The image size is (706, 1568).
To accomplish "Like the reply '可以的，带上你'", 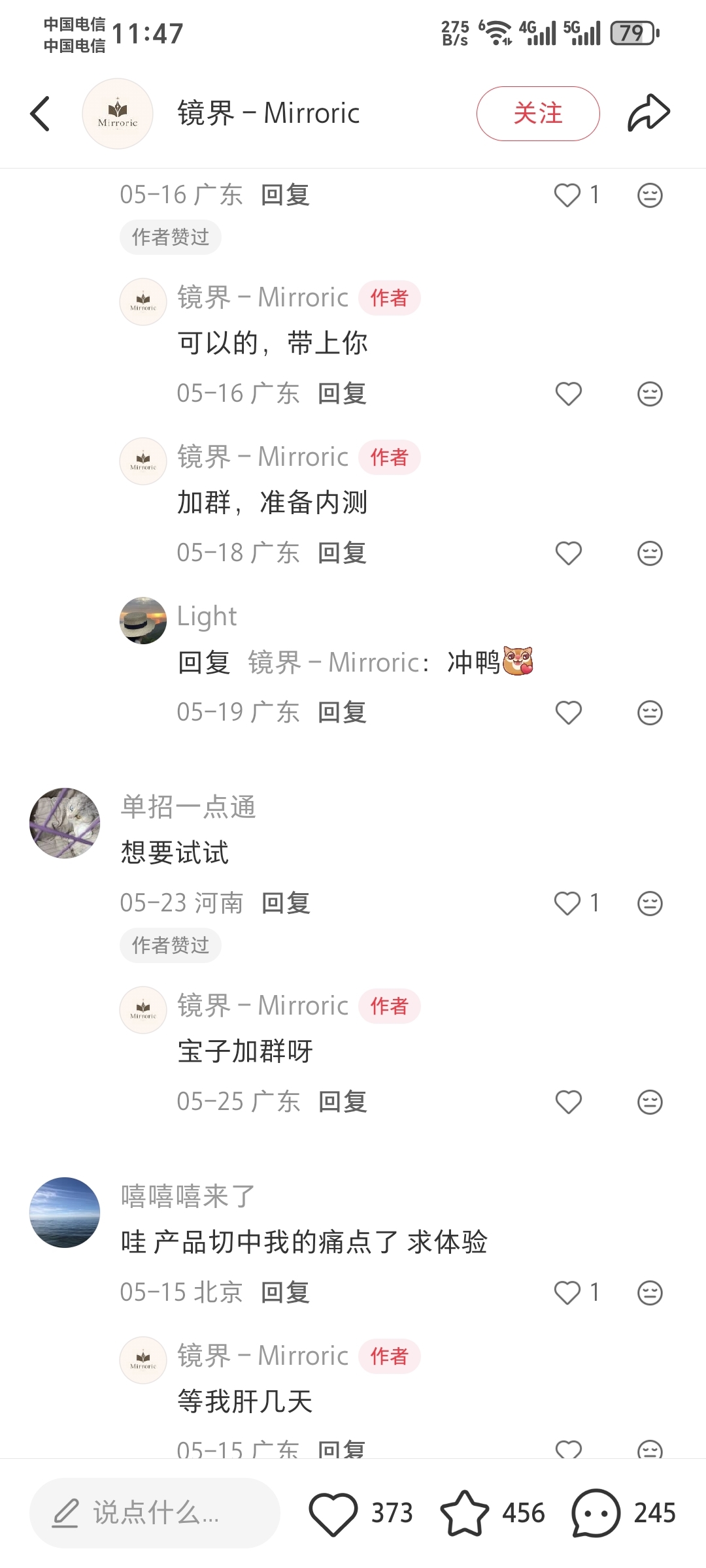I will (x=568, y=394).
